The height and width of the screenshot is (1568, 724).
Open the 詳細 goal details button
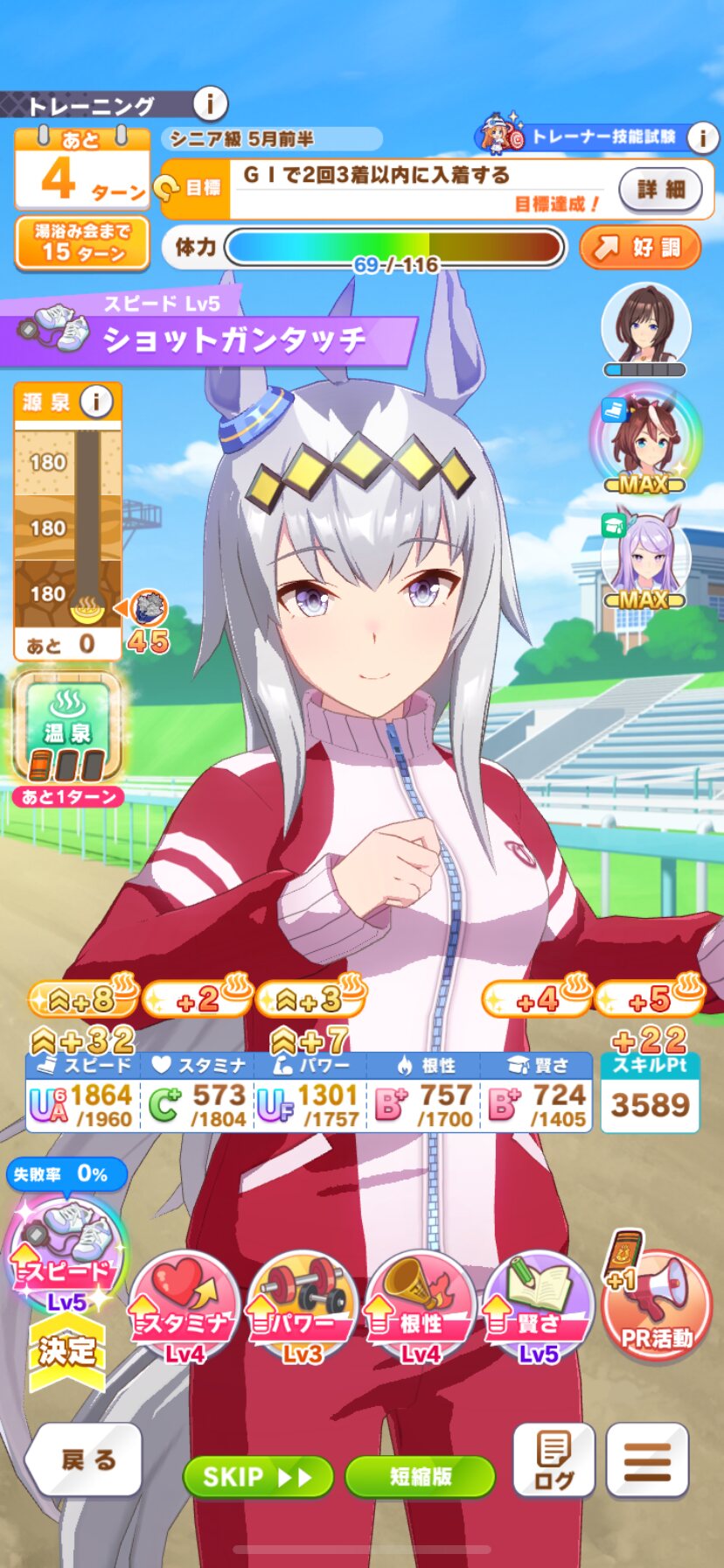tap(660, 189)
